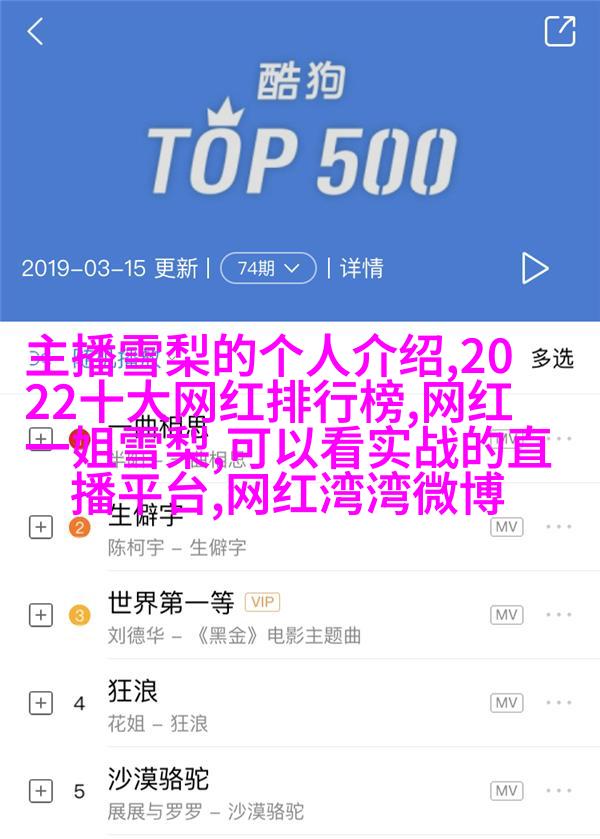Viewport: 600px width, 839px height.
Task: Open more options for 生僻字
Action: click(x=563, y=527)
